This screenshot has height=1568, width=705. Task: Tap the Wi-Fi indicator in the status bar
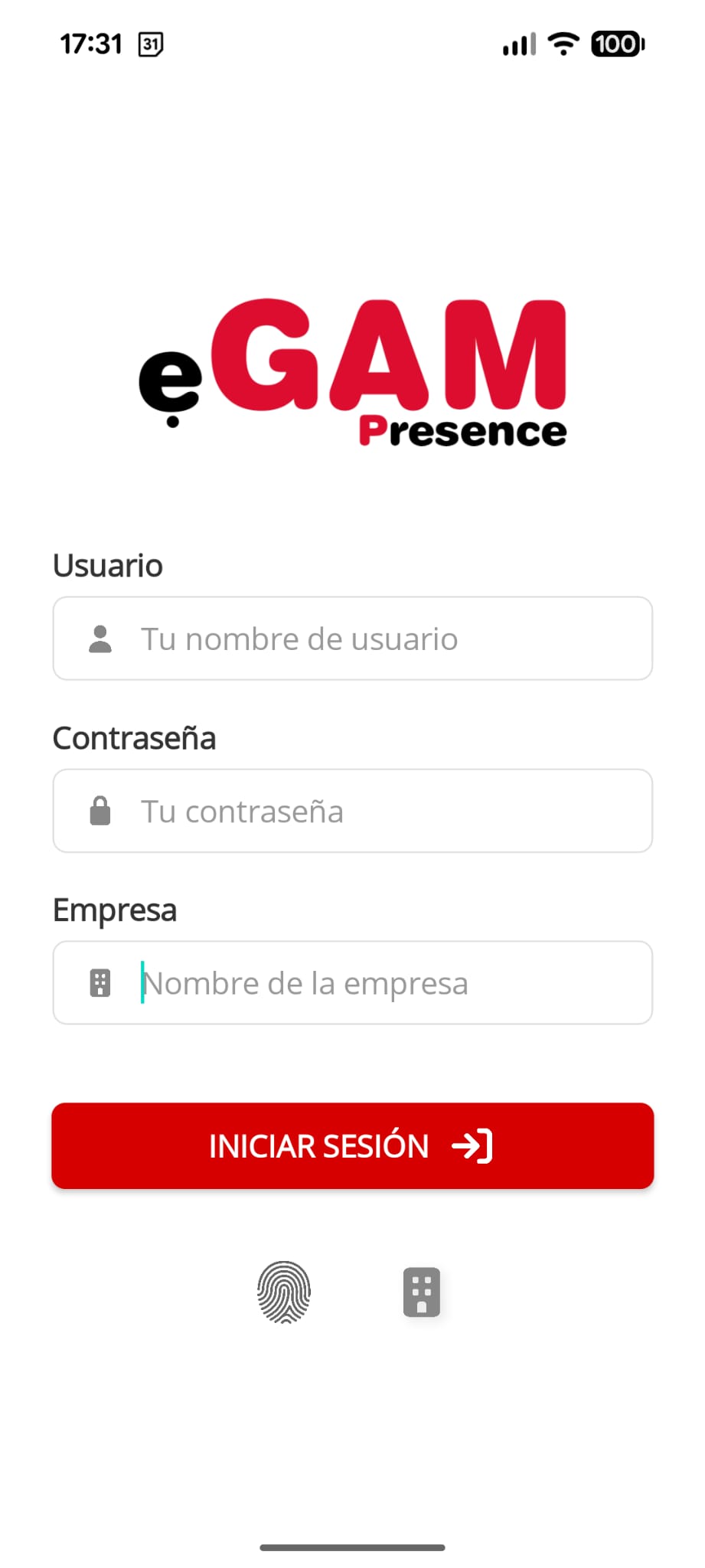point(563,44)
